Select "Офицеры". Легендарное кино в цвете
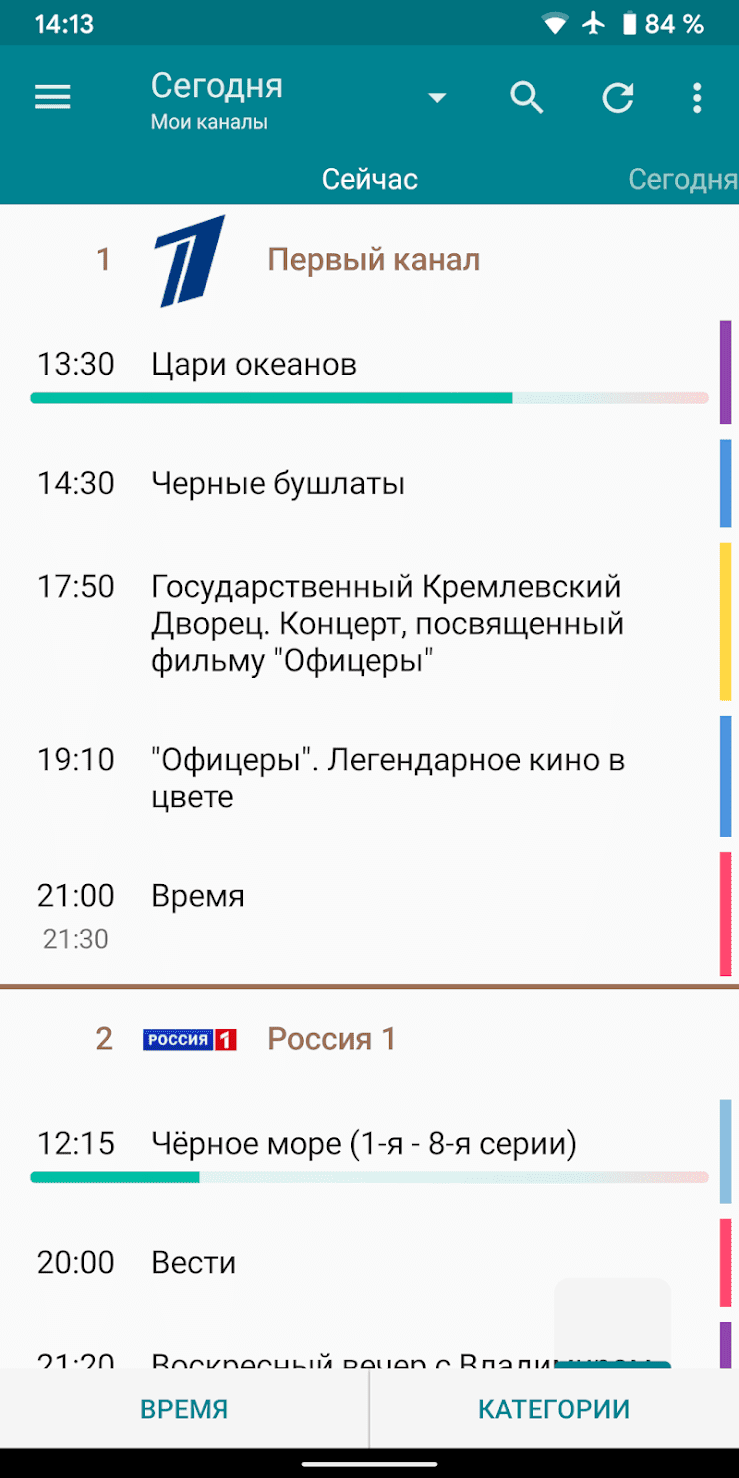The width and height of the screenshot is (739, 1478). 388,778
